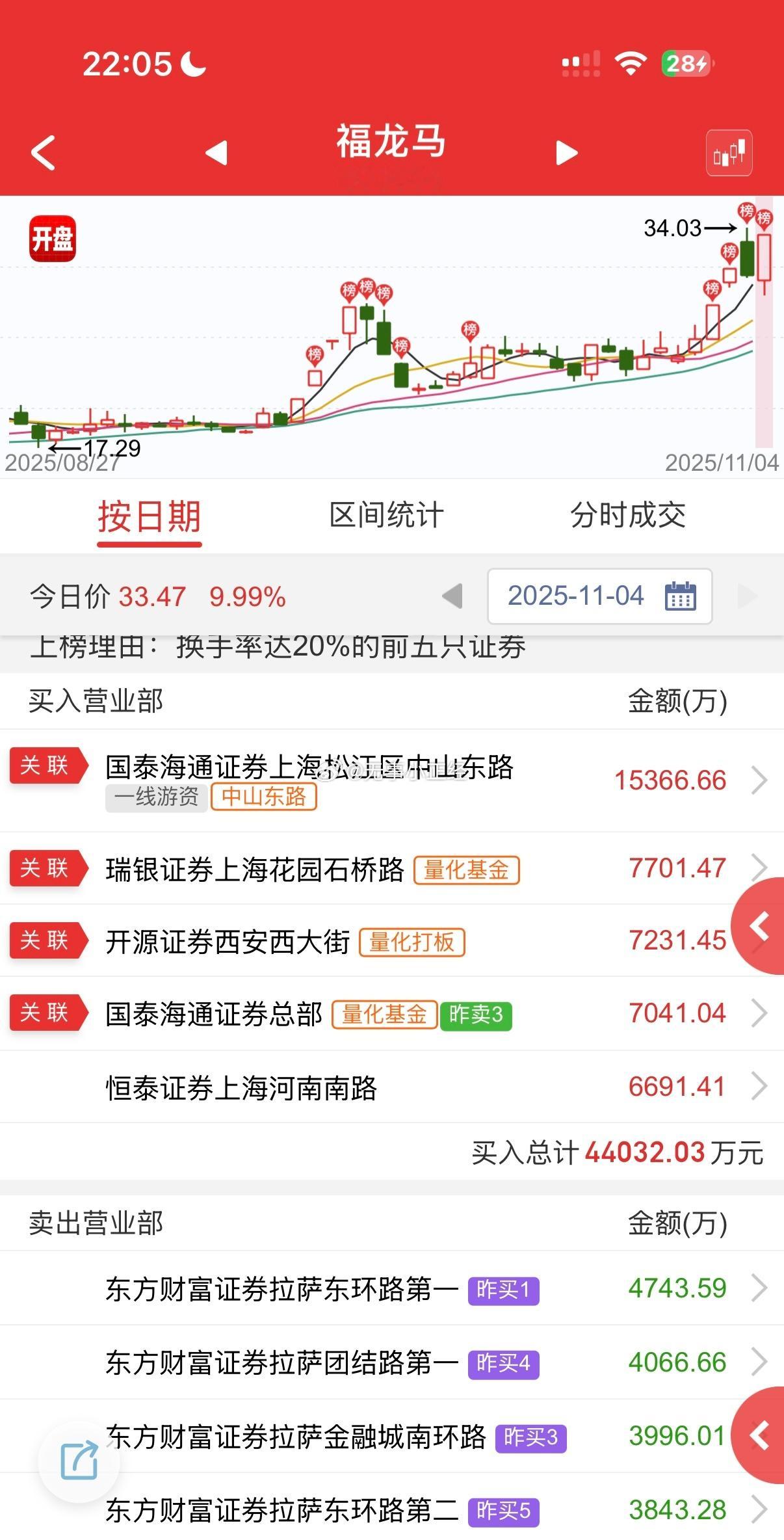Expand details for 东方财富证券拉萨东环路第一
Screen dimensions: 784x1540
758,1288
